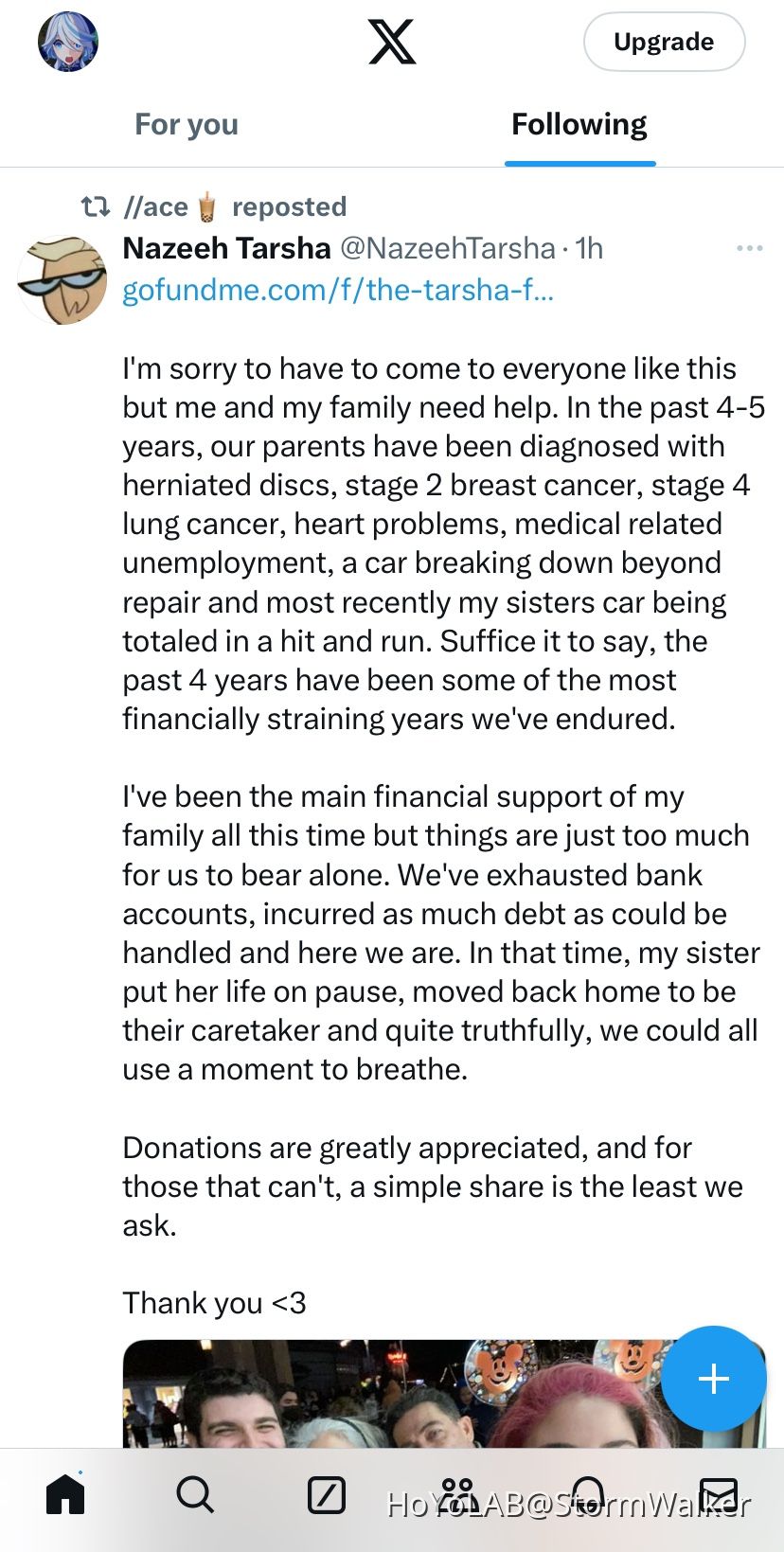This screenshot has width=784, height=1552.
Task: Select the Following tab
Action: click(579, 124)
